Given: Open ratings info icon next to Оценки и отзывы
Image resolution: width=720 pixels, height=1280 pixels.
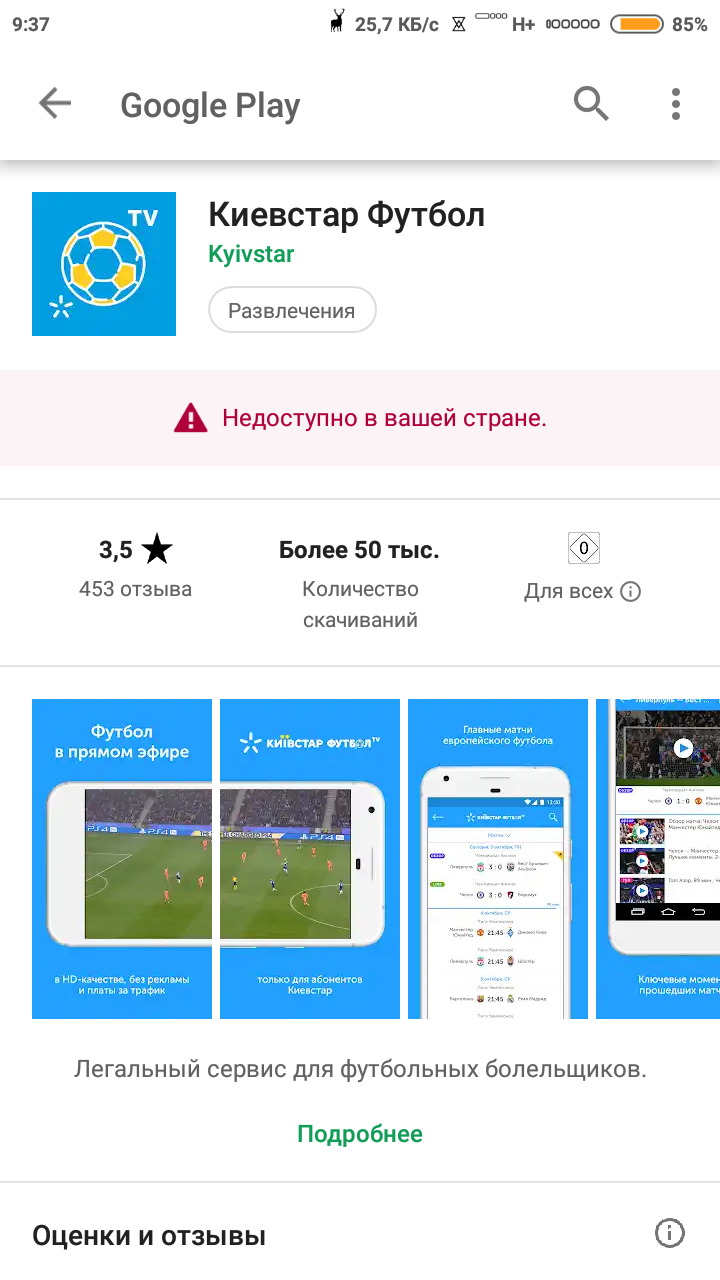Looking at the screenshot, I should [669, 1234].
